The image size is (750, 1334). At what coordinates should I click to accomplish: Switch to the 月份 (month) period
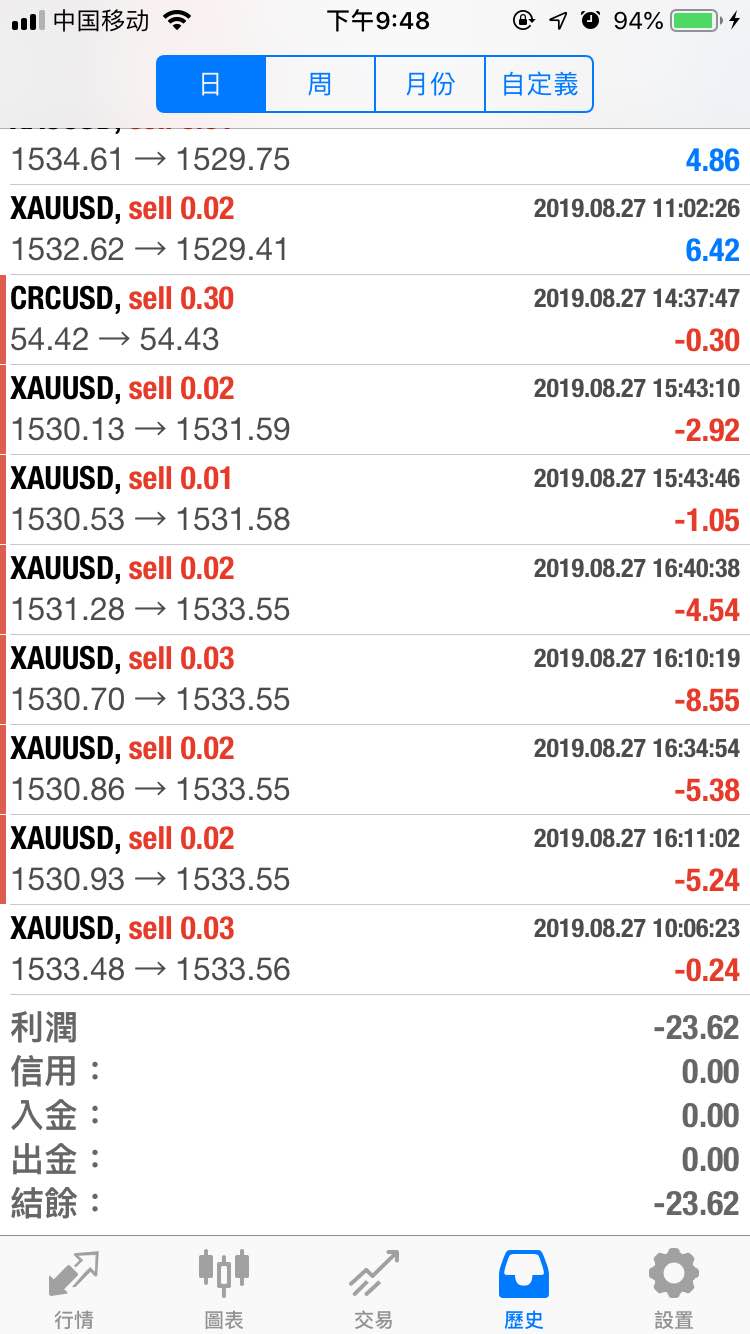pyautogui.click(x=430, y=84)
